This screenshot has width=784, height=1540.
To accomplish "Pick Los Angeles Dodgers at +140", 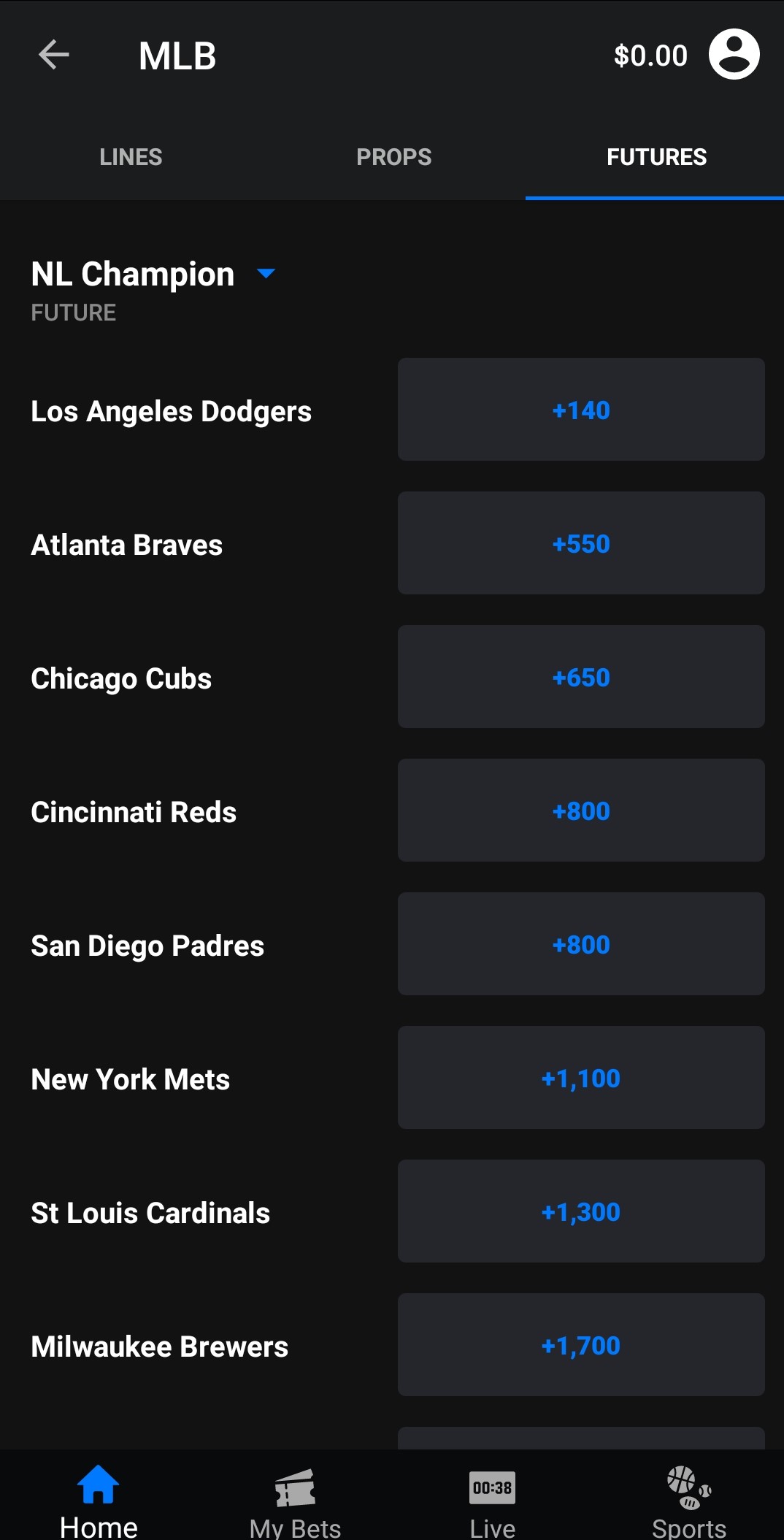I will (581, 410).
